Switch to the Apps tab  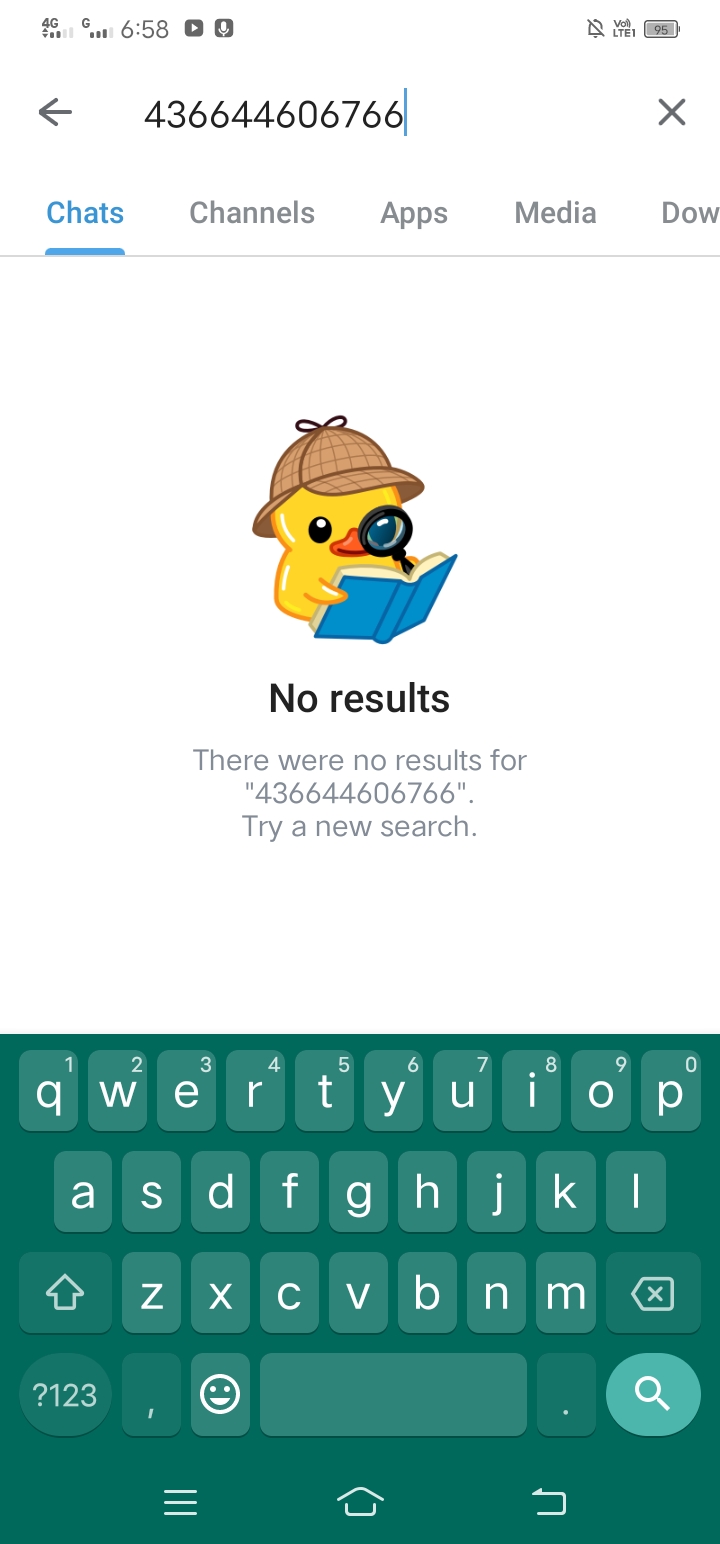[x=414, y=212]
